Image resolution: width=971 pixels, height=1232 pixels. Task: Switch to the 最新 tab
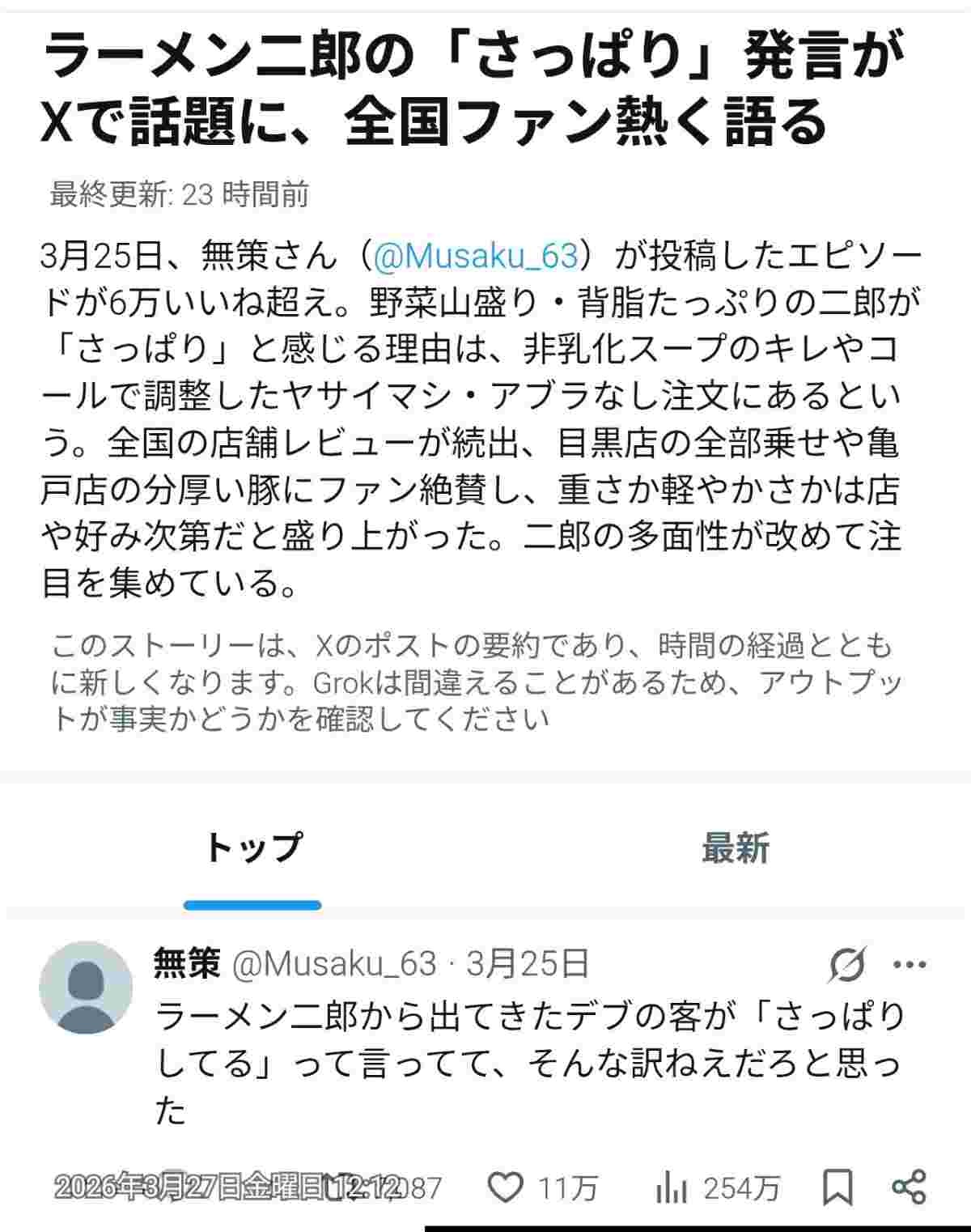coord(735,848)
